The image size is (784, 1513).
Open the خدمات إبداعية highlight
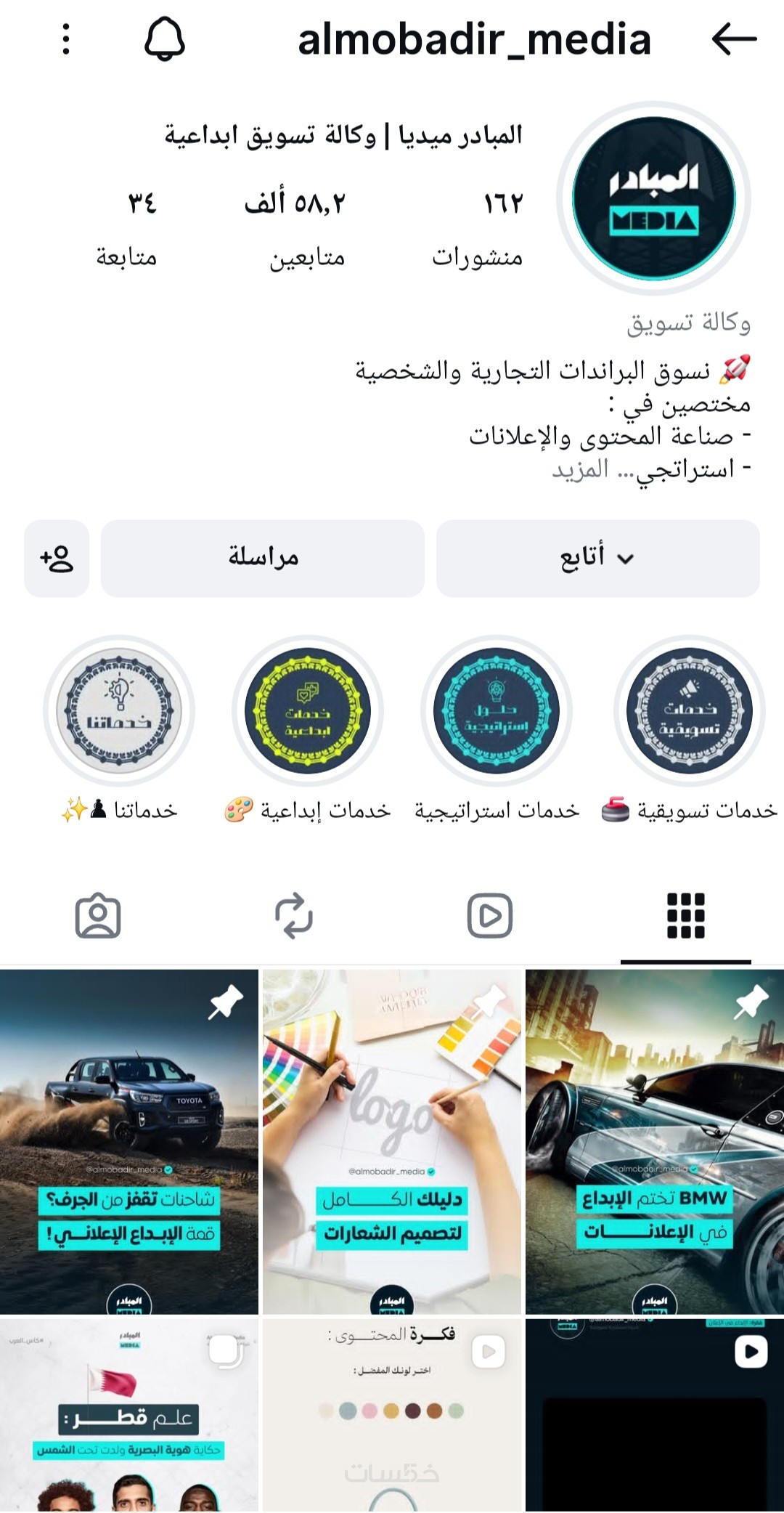[x=308, y=711]
